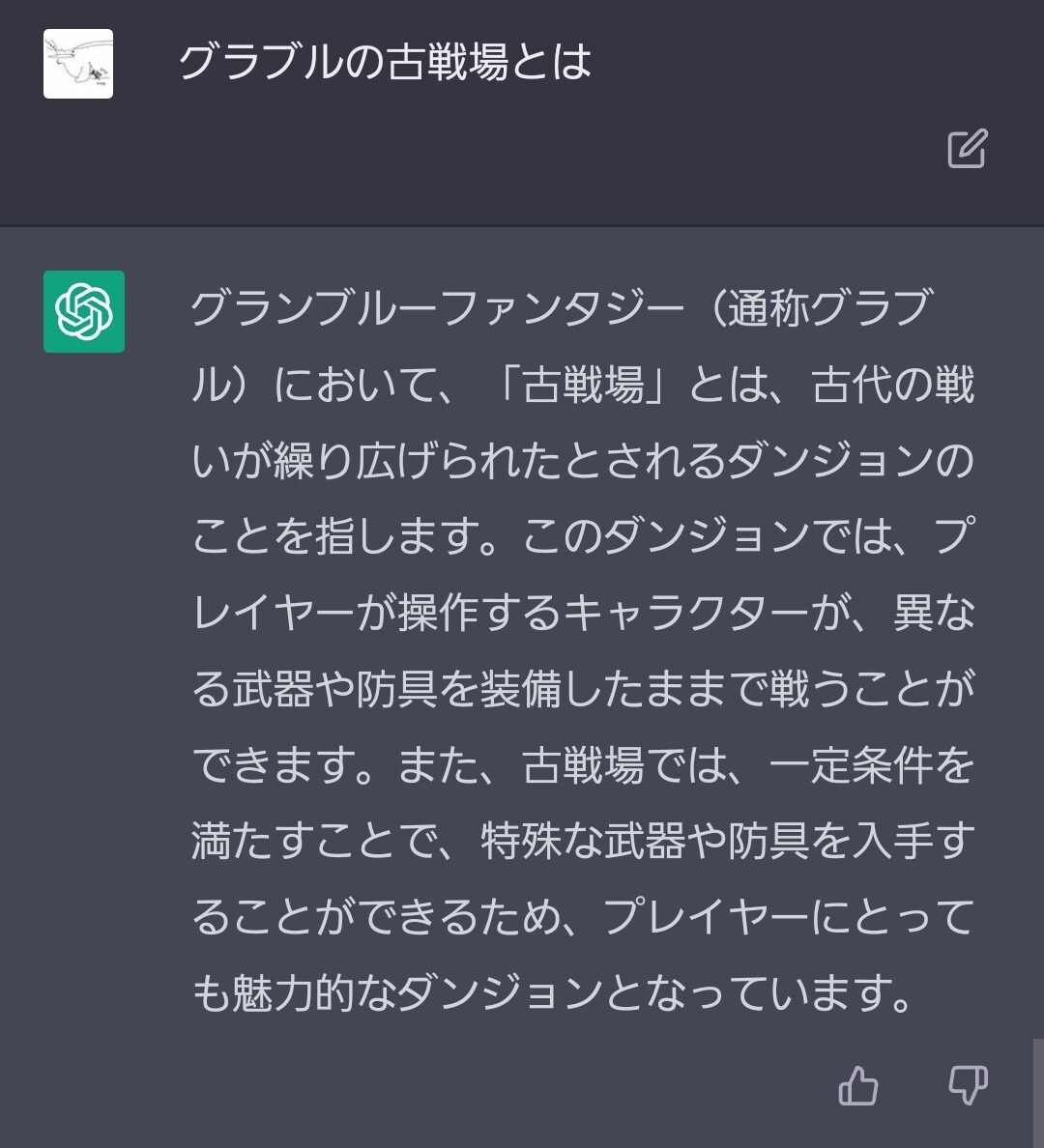Edit the グラブルの古戦場とは prompt
This screenshot has width=1044, height=1148.
(x=967, y=149)
